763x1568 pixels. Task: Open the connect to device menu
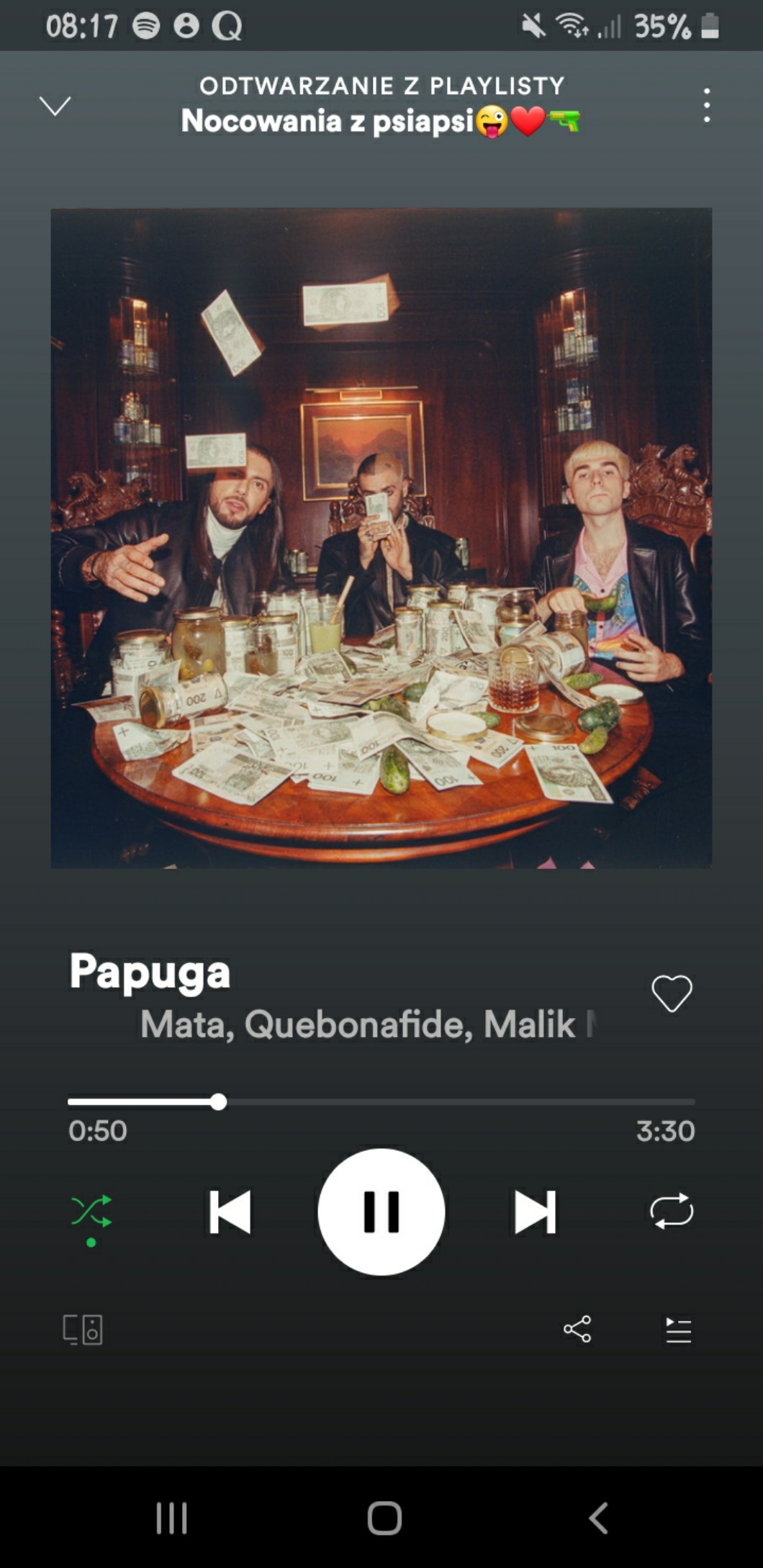pos(83,1330)
